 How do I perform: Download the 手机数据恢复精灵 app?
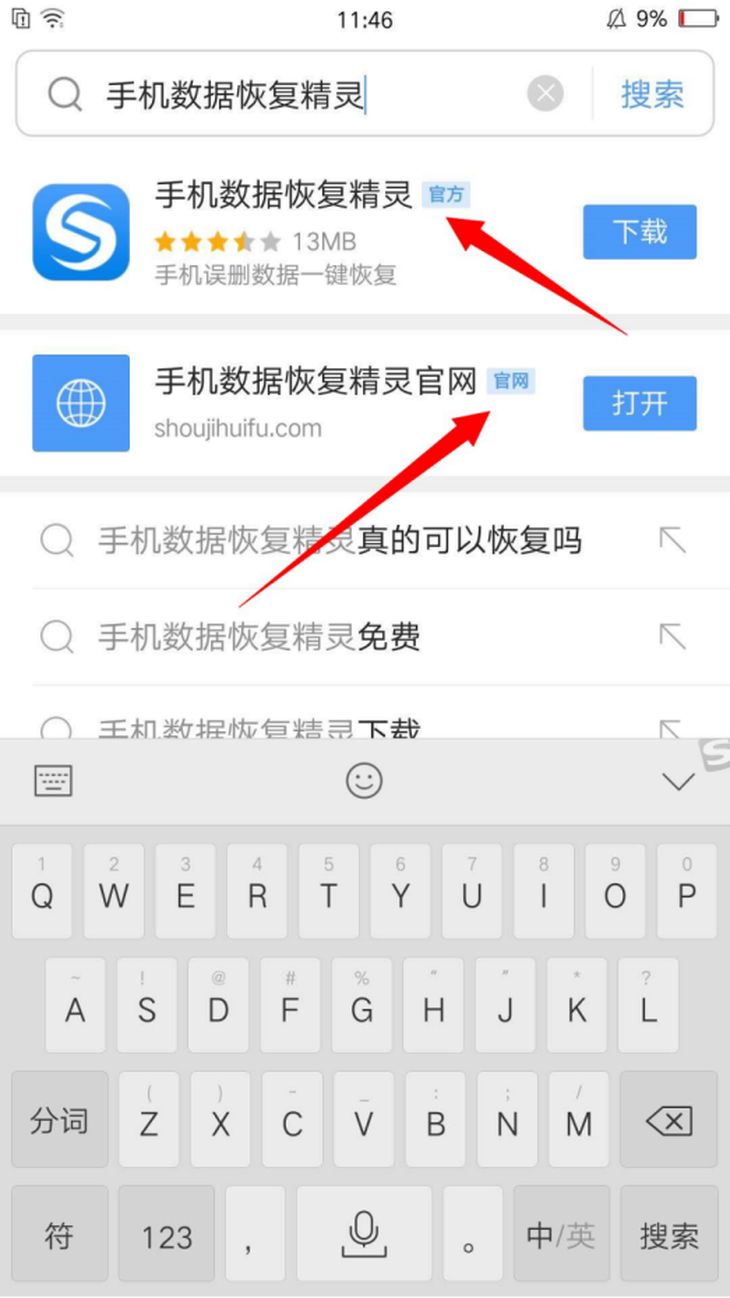(640, 232)
